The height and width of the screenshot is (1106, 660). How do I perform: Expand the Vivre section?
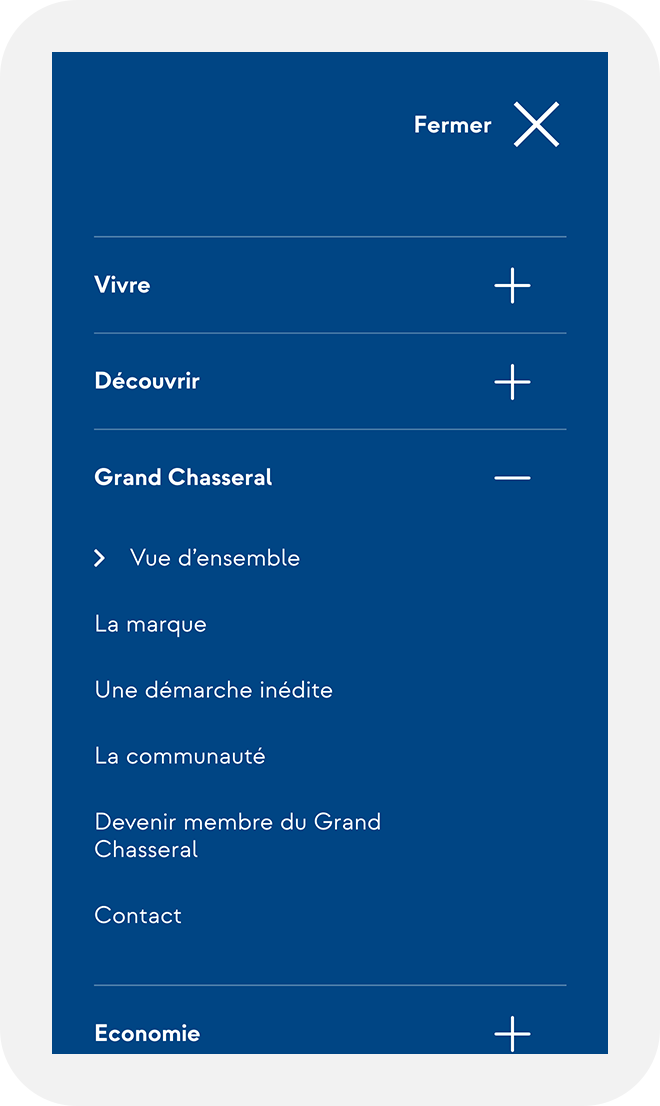512,286
